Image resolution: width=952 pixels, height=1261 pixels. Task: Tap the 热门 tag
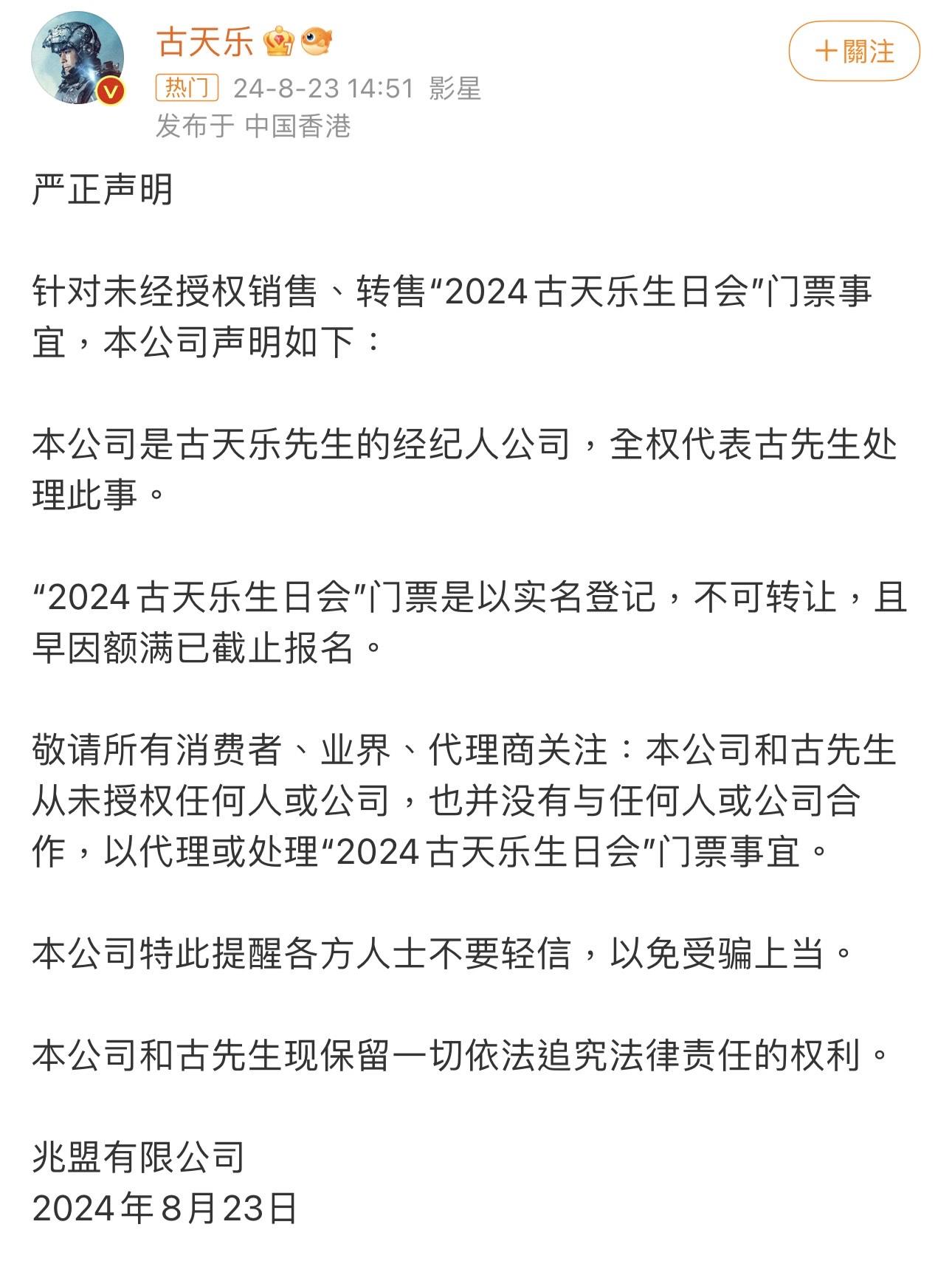point(187,89)
